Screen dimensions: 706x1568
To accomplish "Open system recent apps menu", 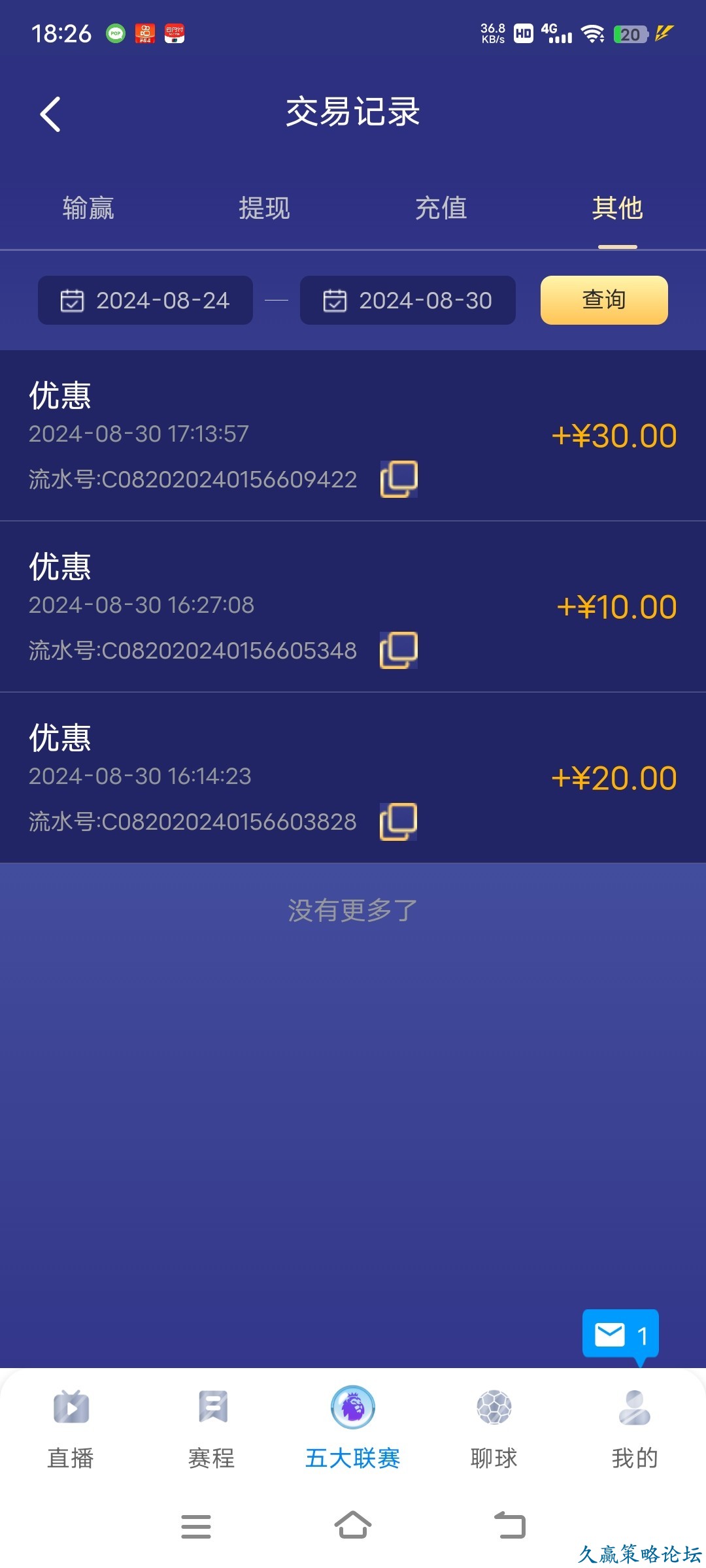I will tap(195, 1526).
